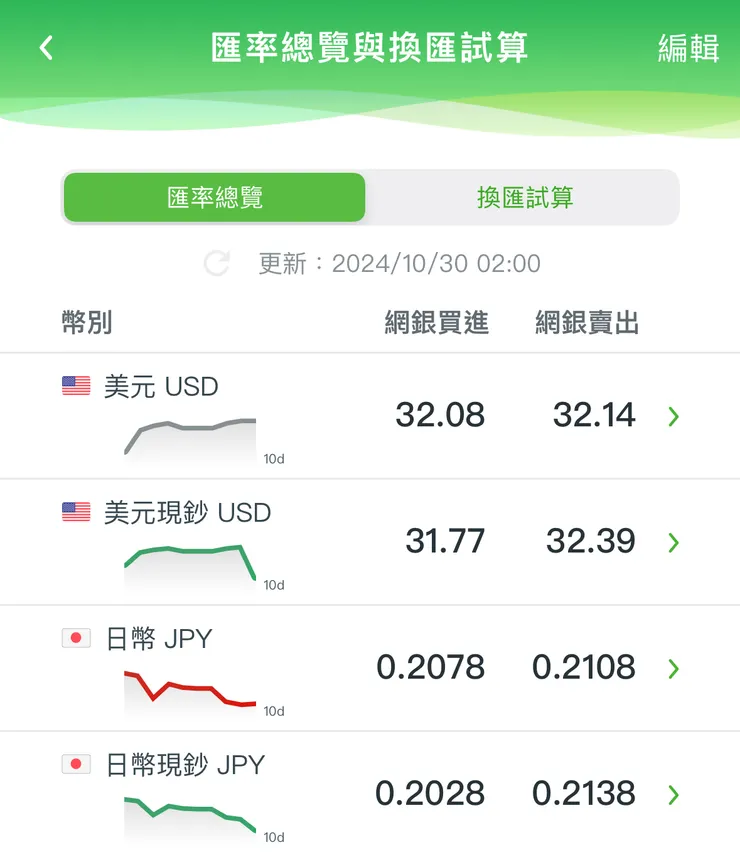Tap the Japan flag icon beside 日幣 JPY

point(74,639)
